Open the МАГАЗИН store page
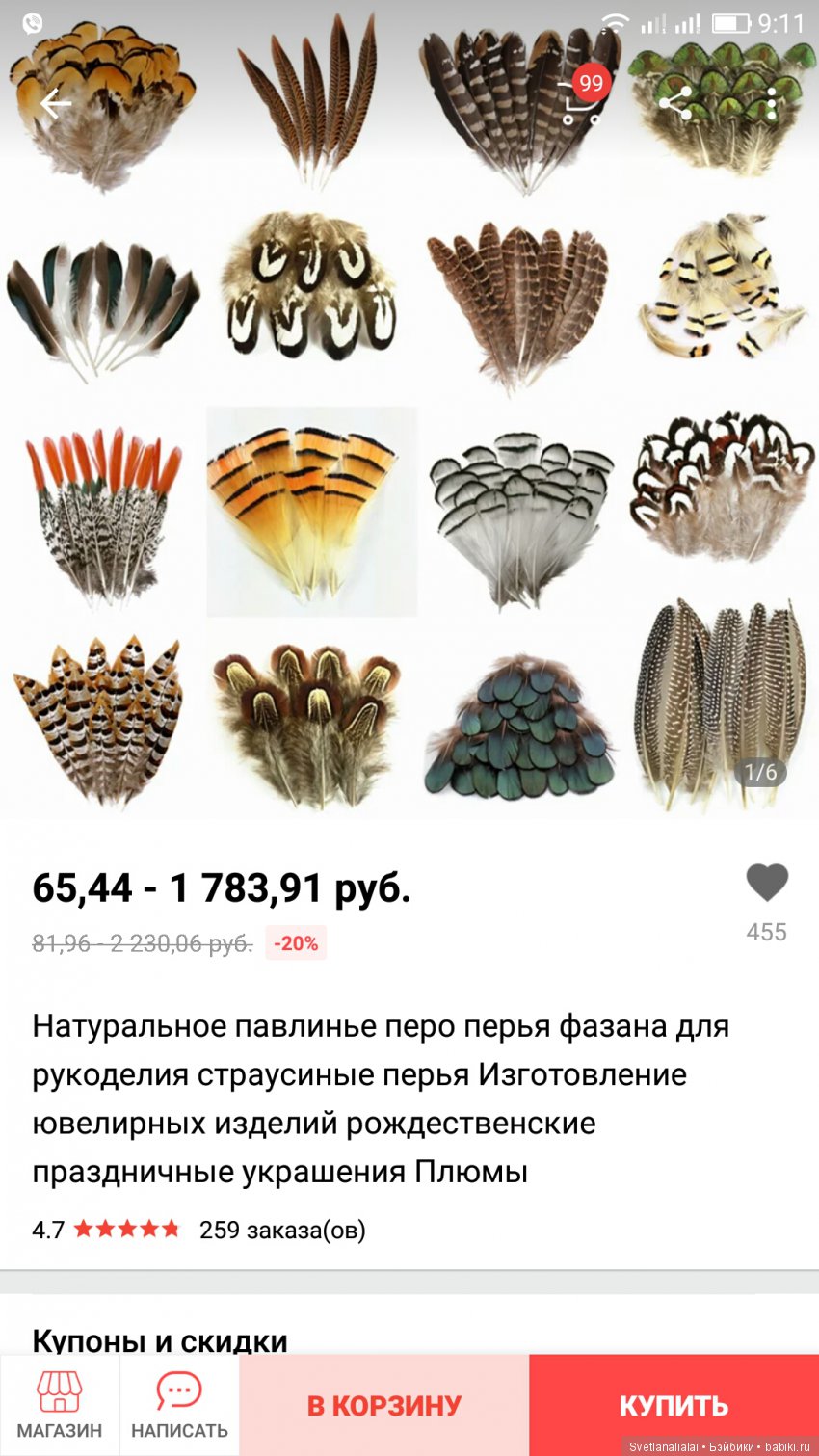Screen dimensions: 819x1456 click(x=60, y=1405)
